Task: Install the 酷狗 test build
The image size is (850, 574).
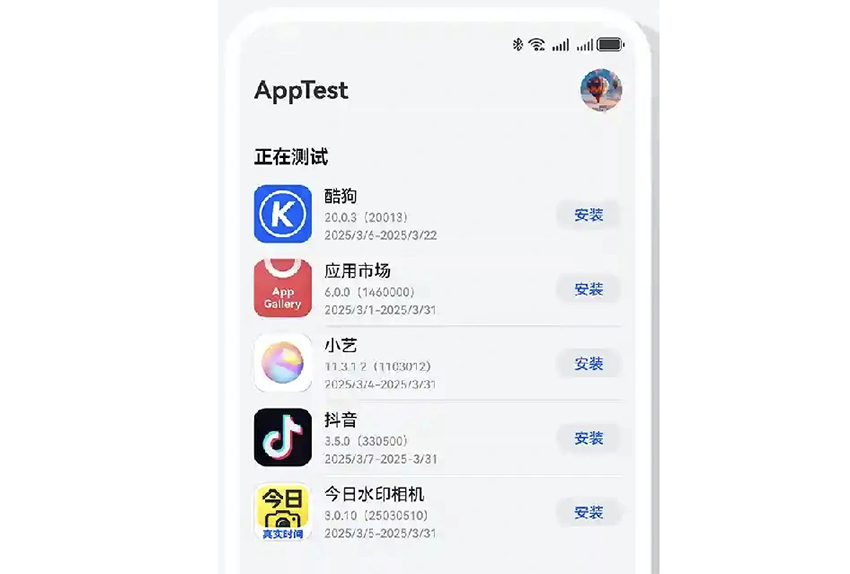Action: coord(588,215)
